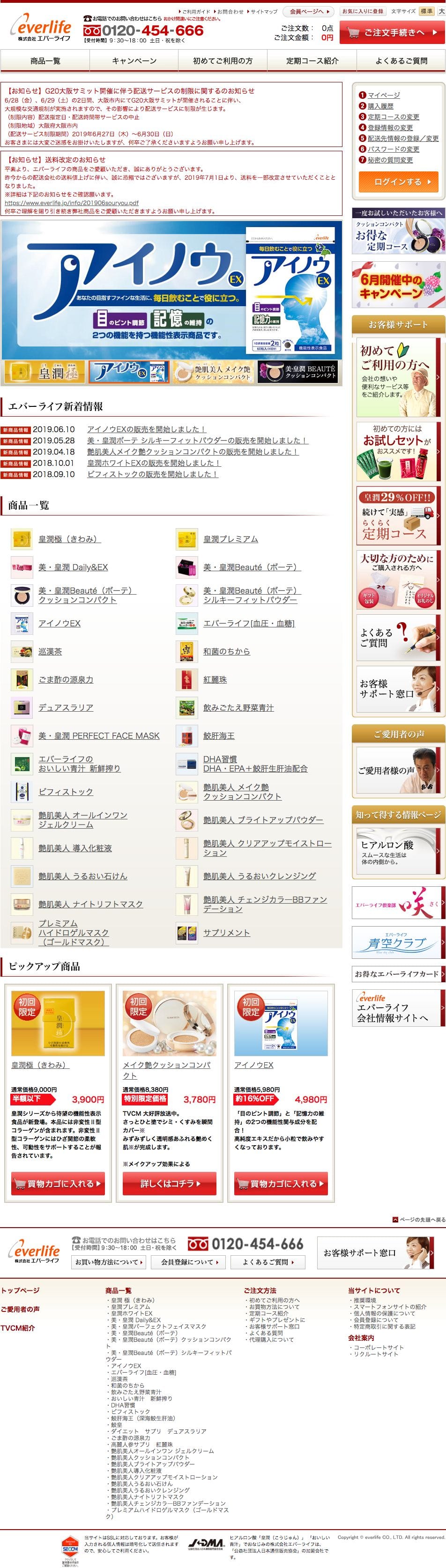The height and width of the screenshot is (1568, 446).
Task: Go to よくあるご質問 tab
Action: click(401, 61)
